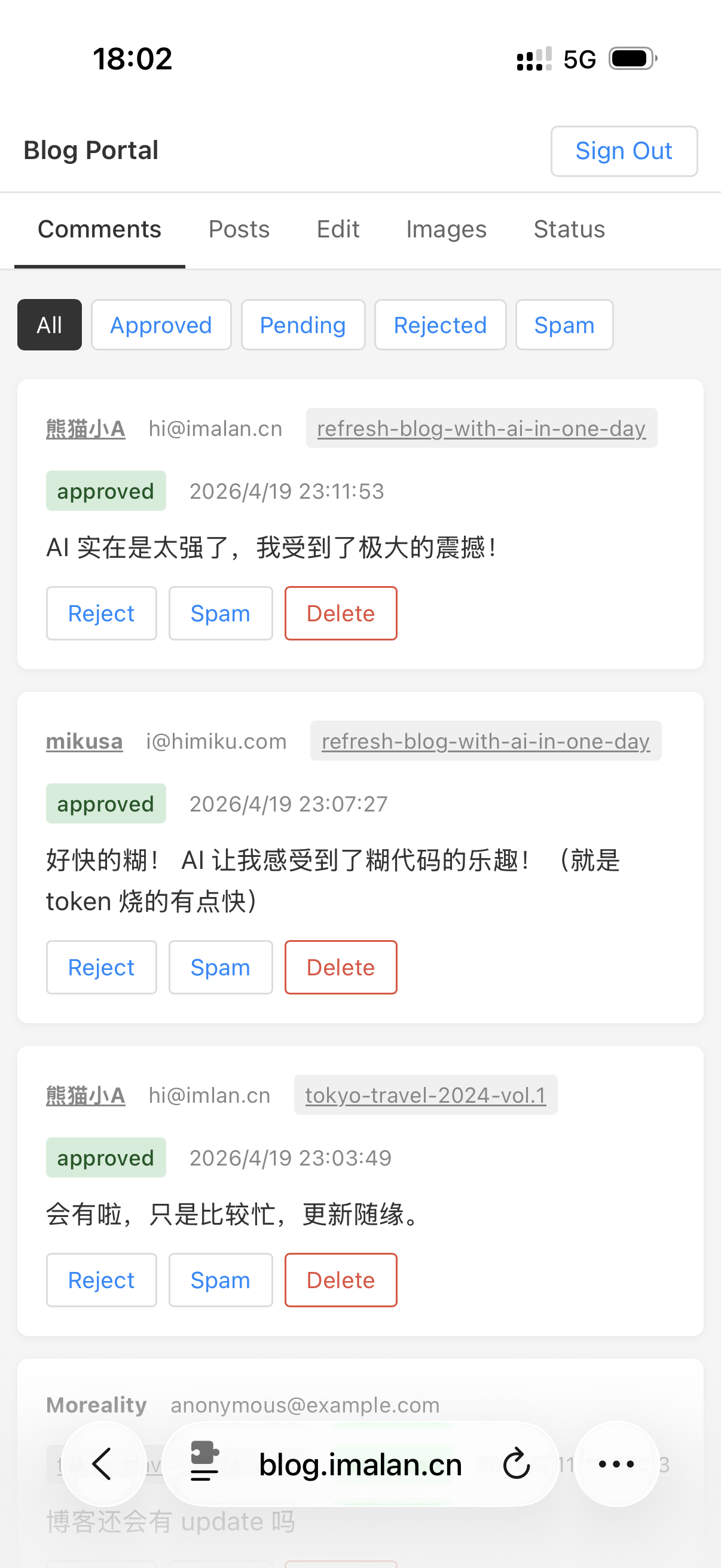
Task: Switch to the Status tab
Action: (569, 230)
